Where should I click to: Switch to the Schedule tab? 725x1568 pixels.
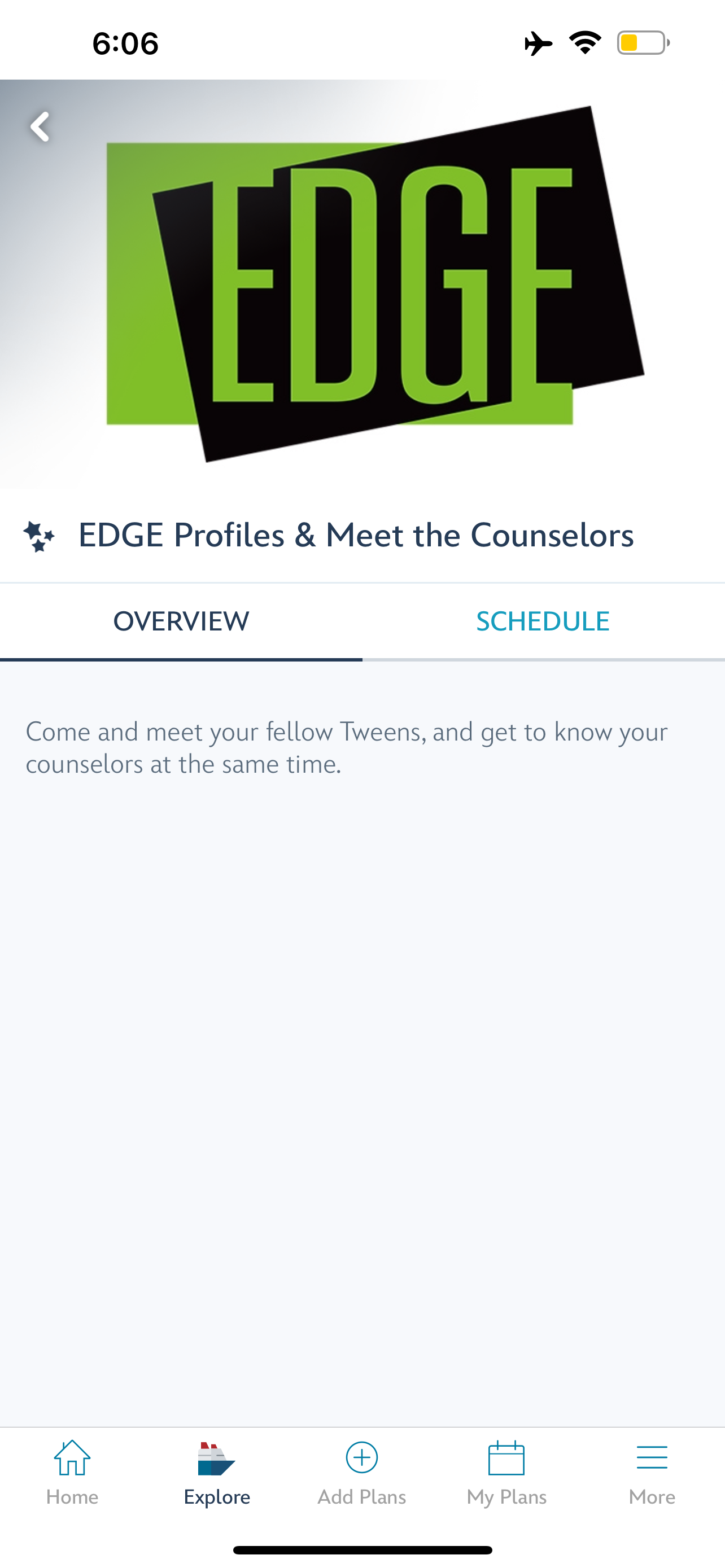click(x=543, y=621)
